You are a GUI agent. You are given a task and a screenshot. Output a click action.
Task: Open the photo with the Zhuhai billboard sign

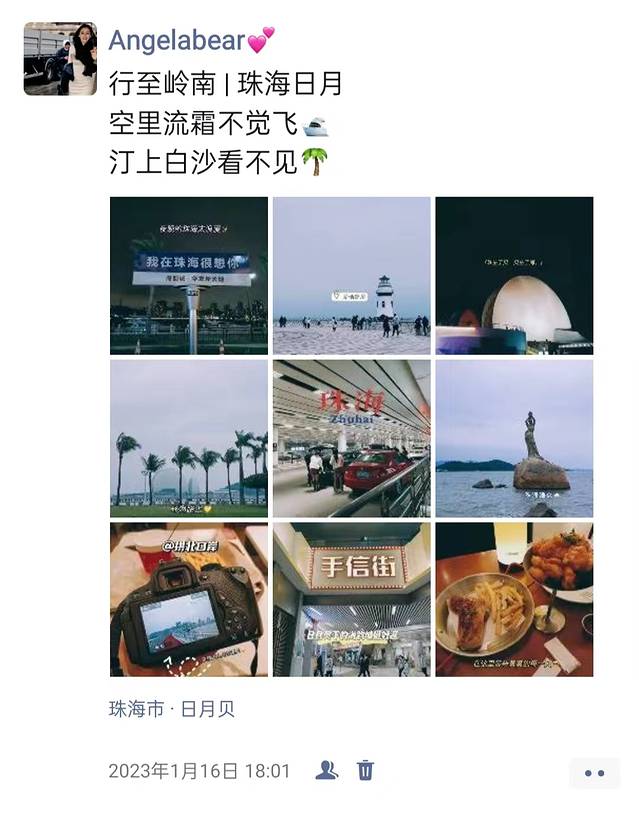point(189,276)
